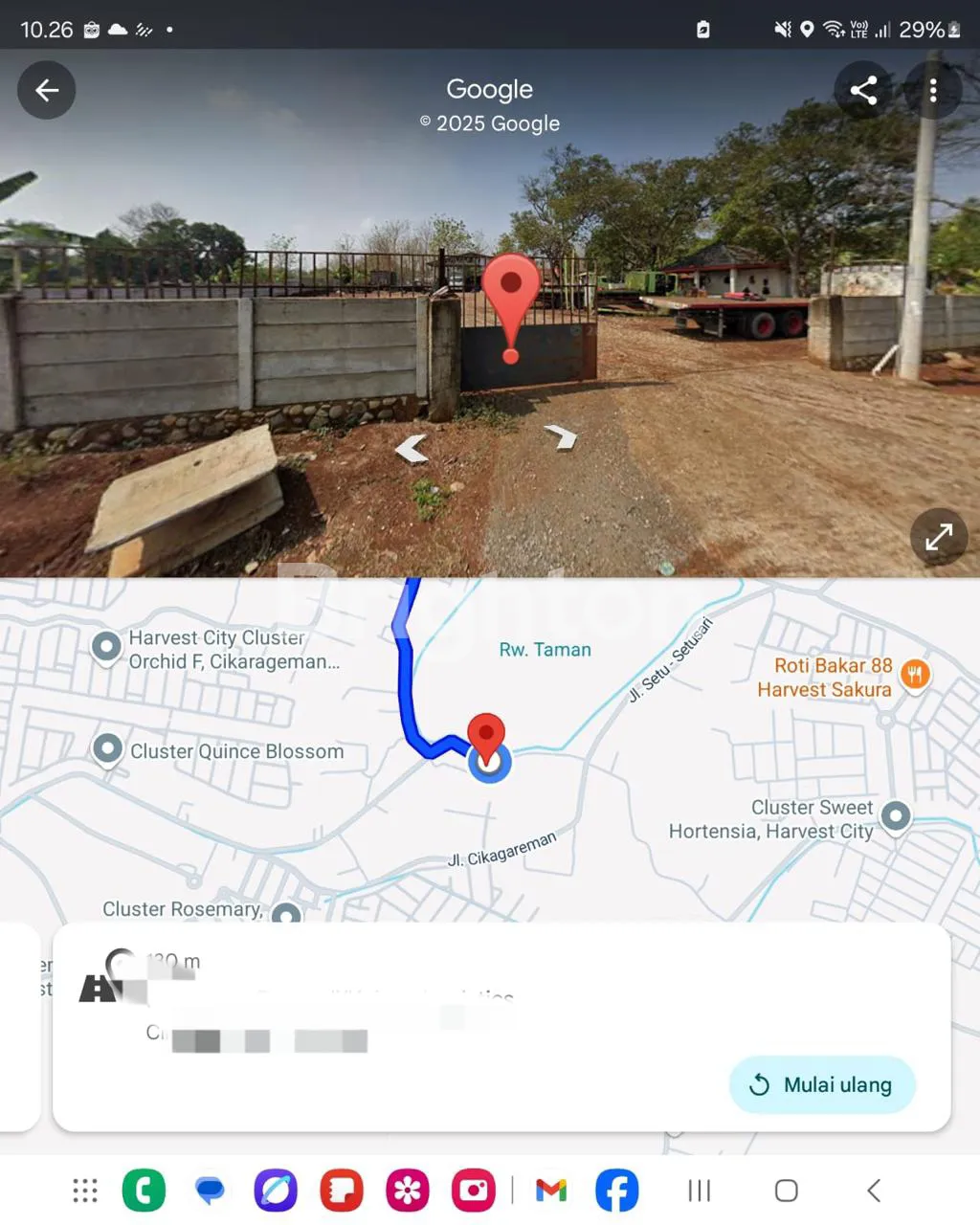Expand Street View to full screen
The height and width of the screenshot is (1225, 980).
(938, 537)
